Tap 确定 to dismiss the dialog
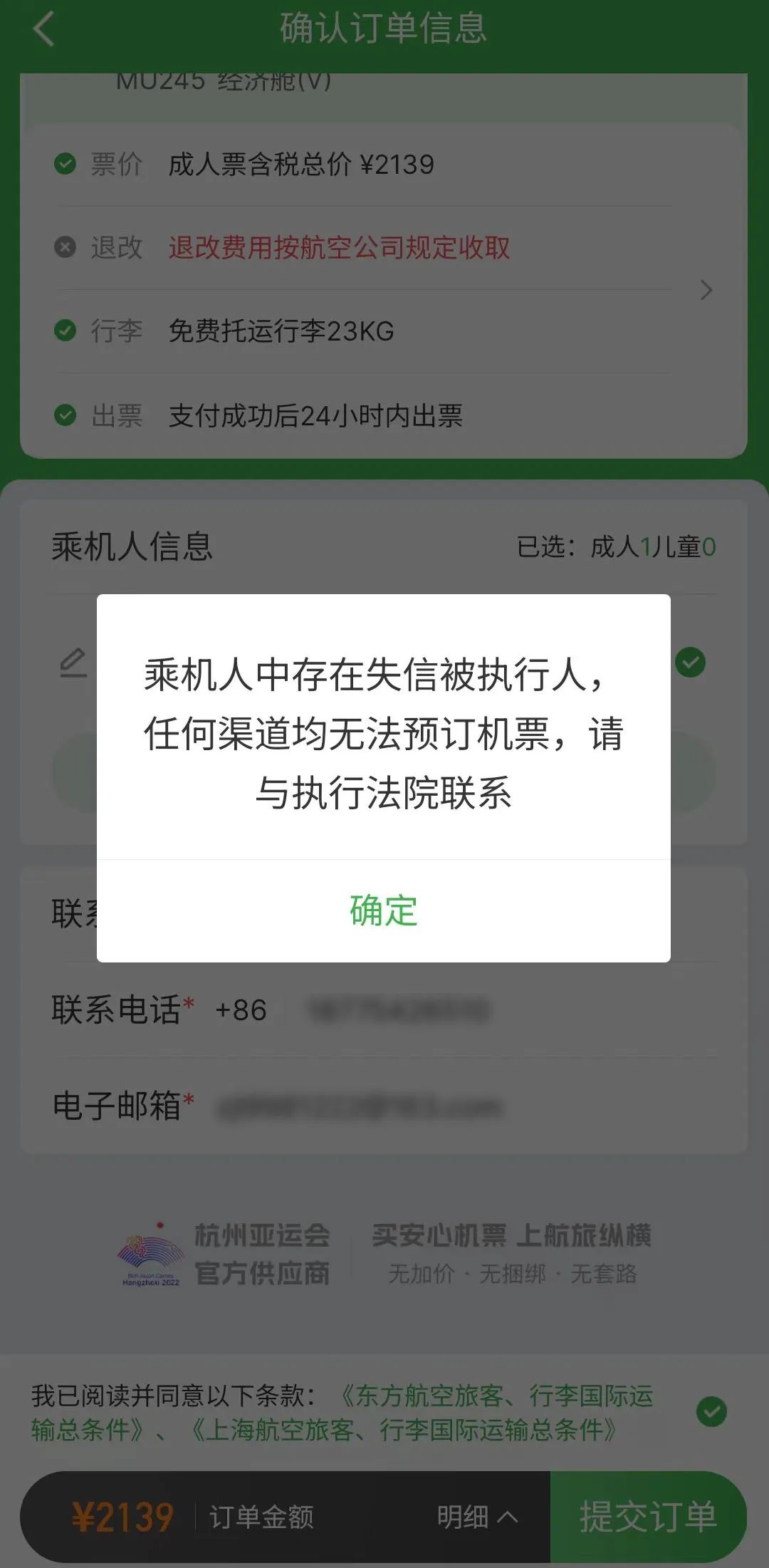Screen dimensions: 769x1568 383,910
